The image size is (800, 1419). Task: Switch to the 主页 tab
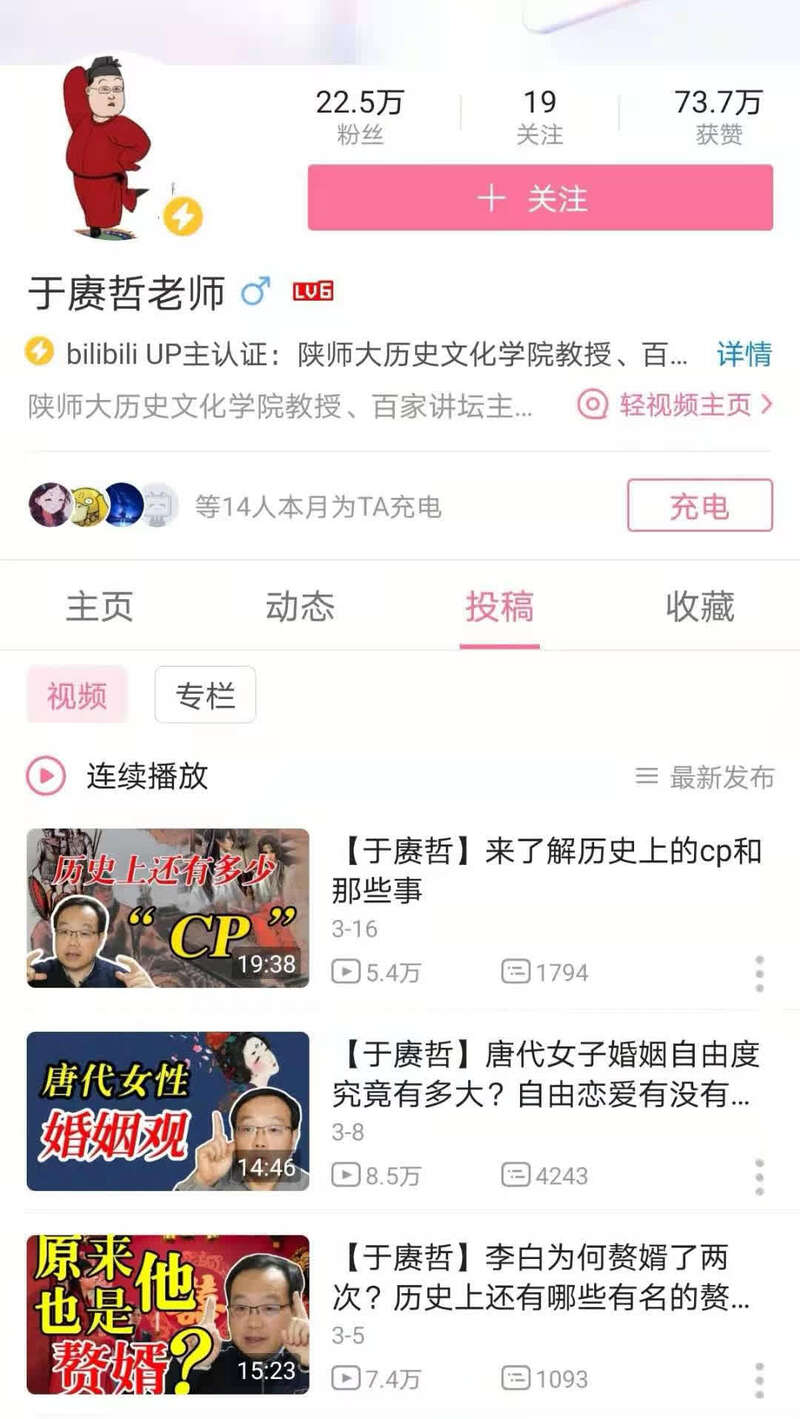[99, 607]
